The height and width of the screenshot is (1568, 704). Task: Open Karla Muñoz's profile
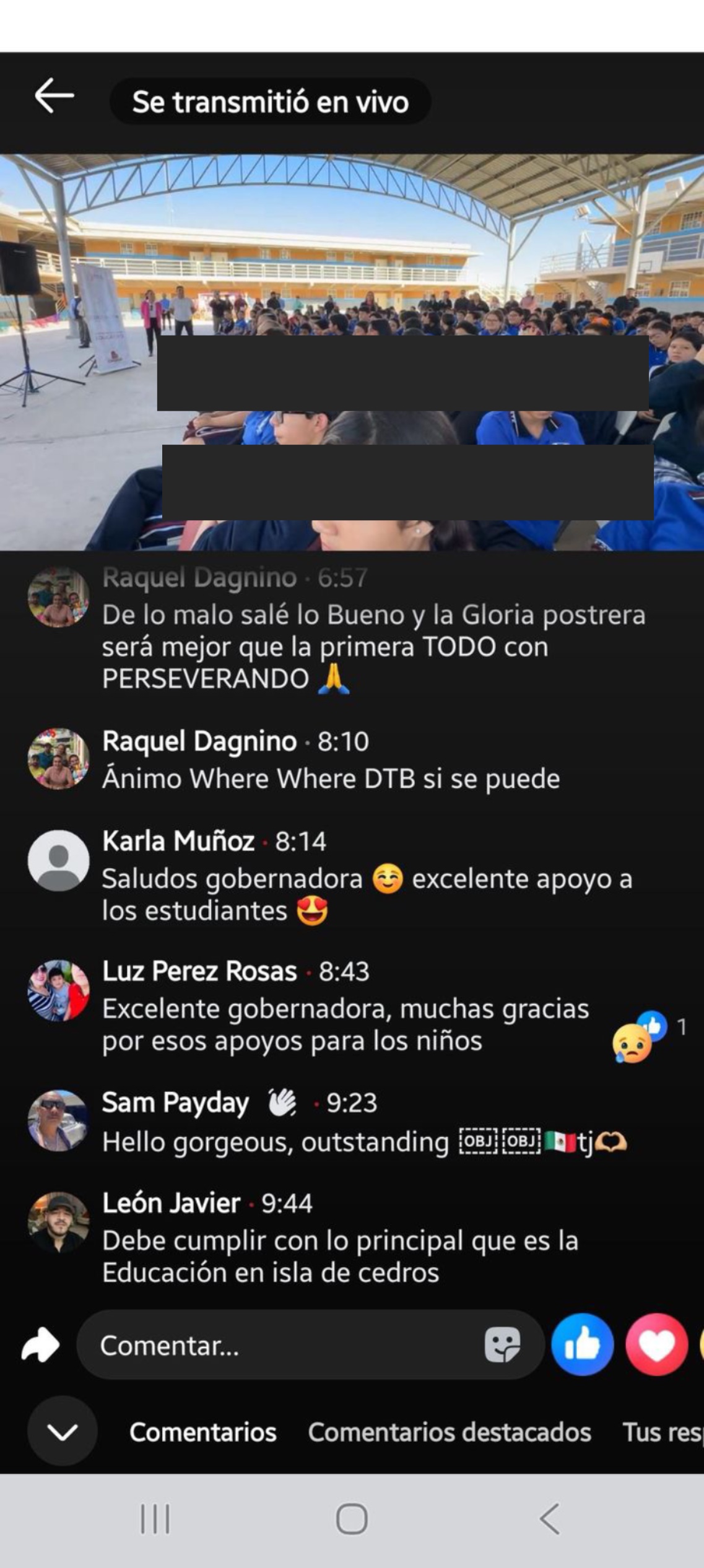click(59, 861)
